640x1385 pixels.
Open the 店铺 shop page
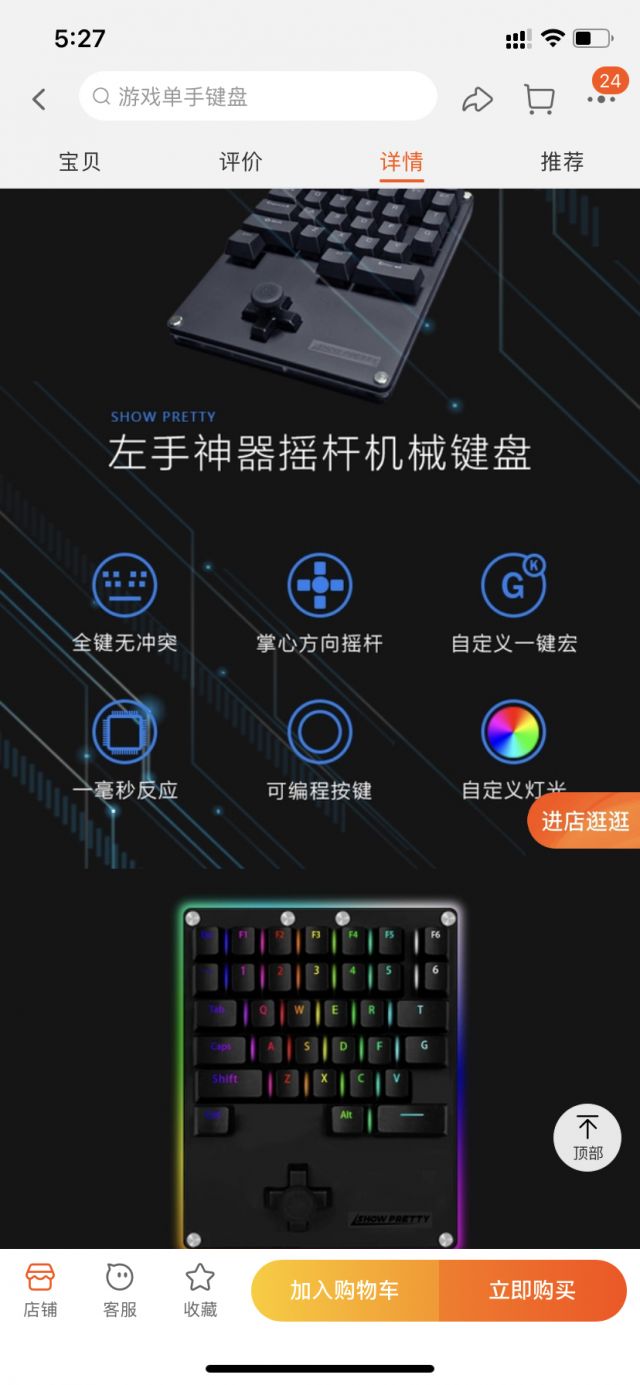tap(40, 1290)
